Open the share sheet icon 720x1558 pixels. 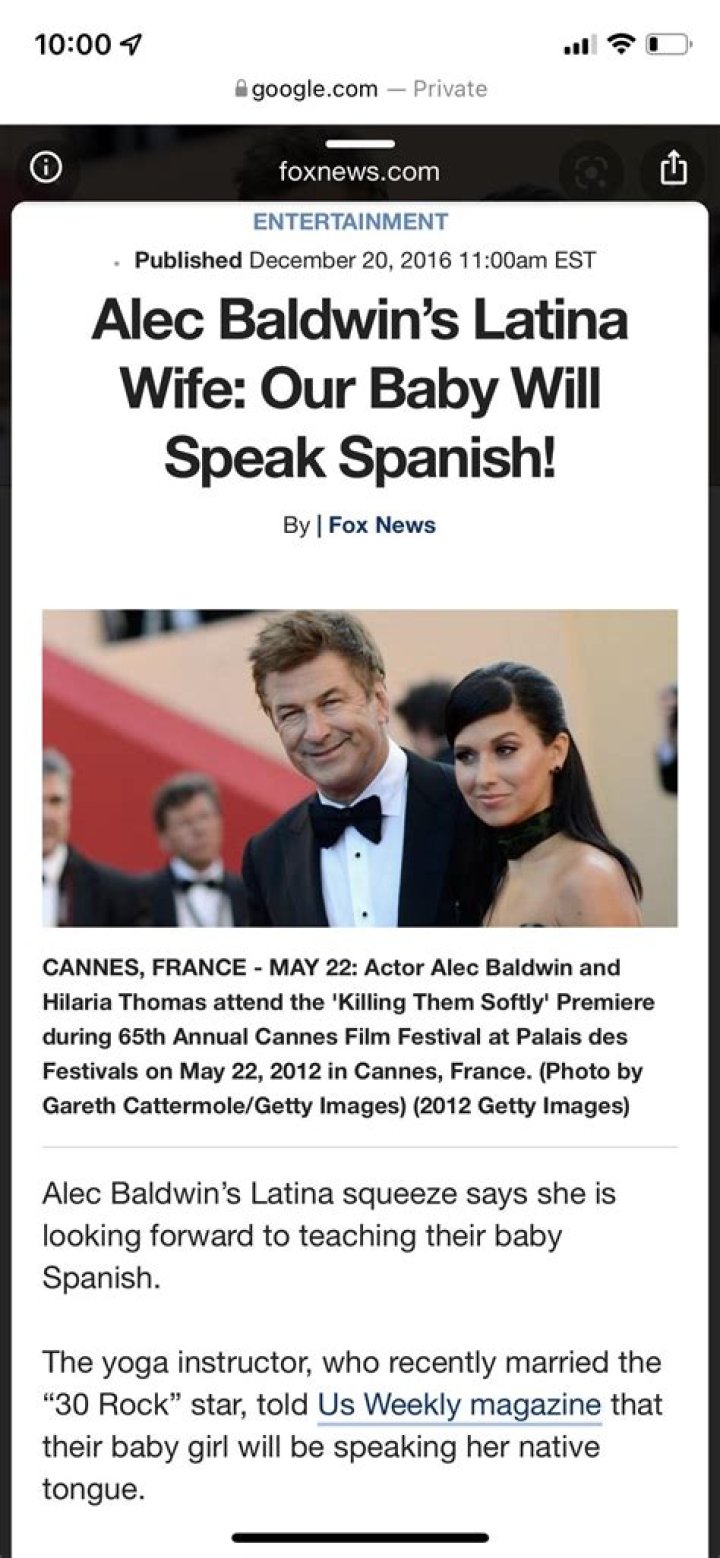pos(673,170)
